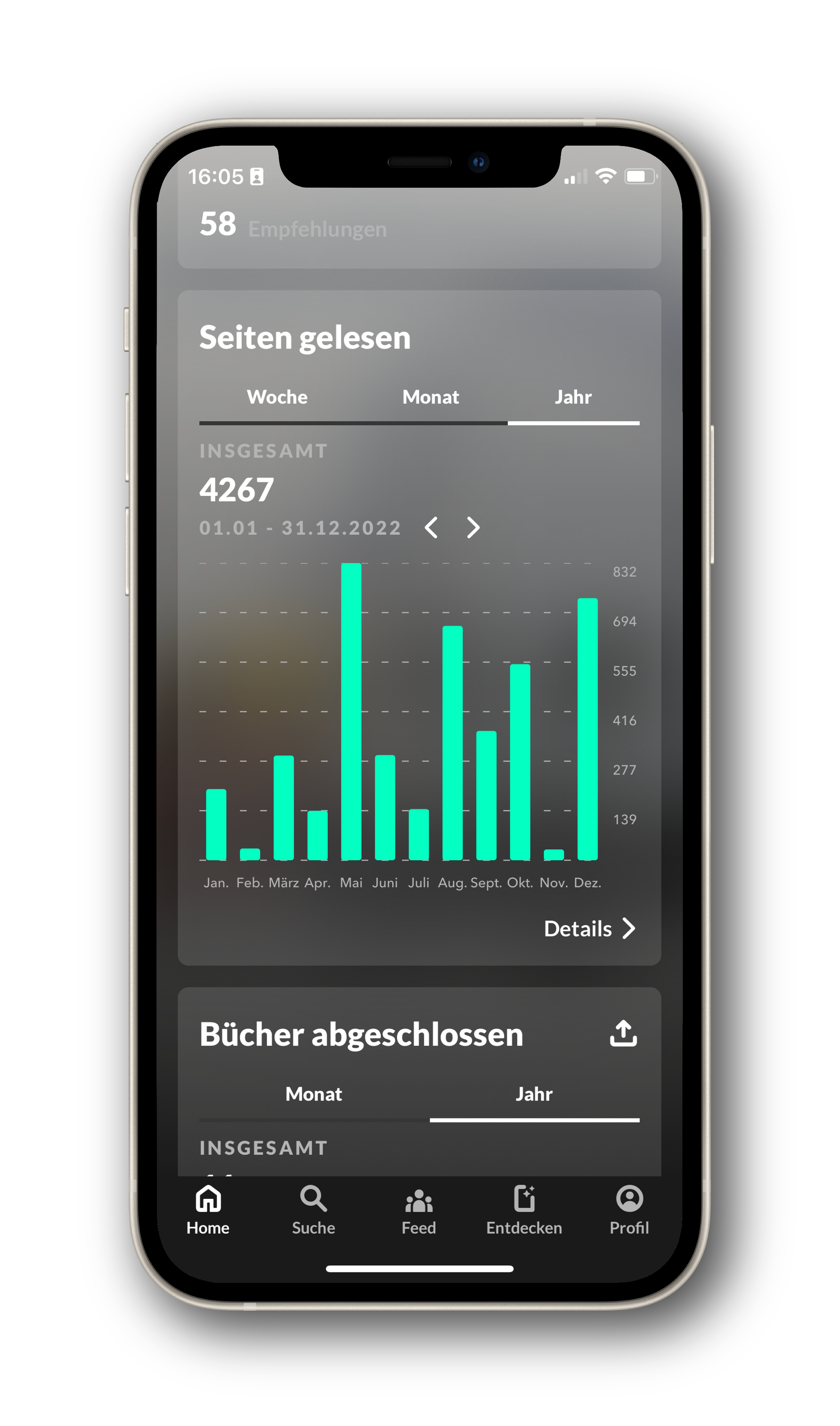Image resolution: width=840 pixels, height=1426 pixels.
Task: Switch to the Woche tab under Seiten gelesen
Action: click(277, 397)
